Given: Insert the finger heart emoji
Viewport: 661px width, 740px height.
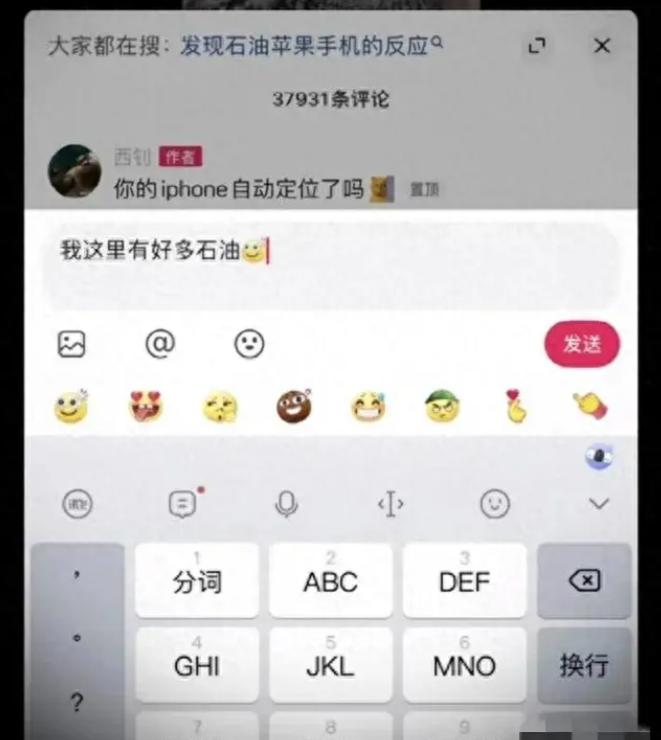Looking at the screenshot, I should tap(517, 407).
